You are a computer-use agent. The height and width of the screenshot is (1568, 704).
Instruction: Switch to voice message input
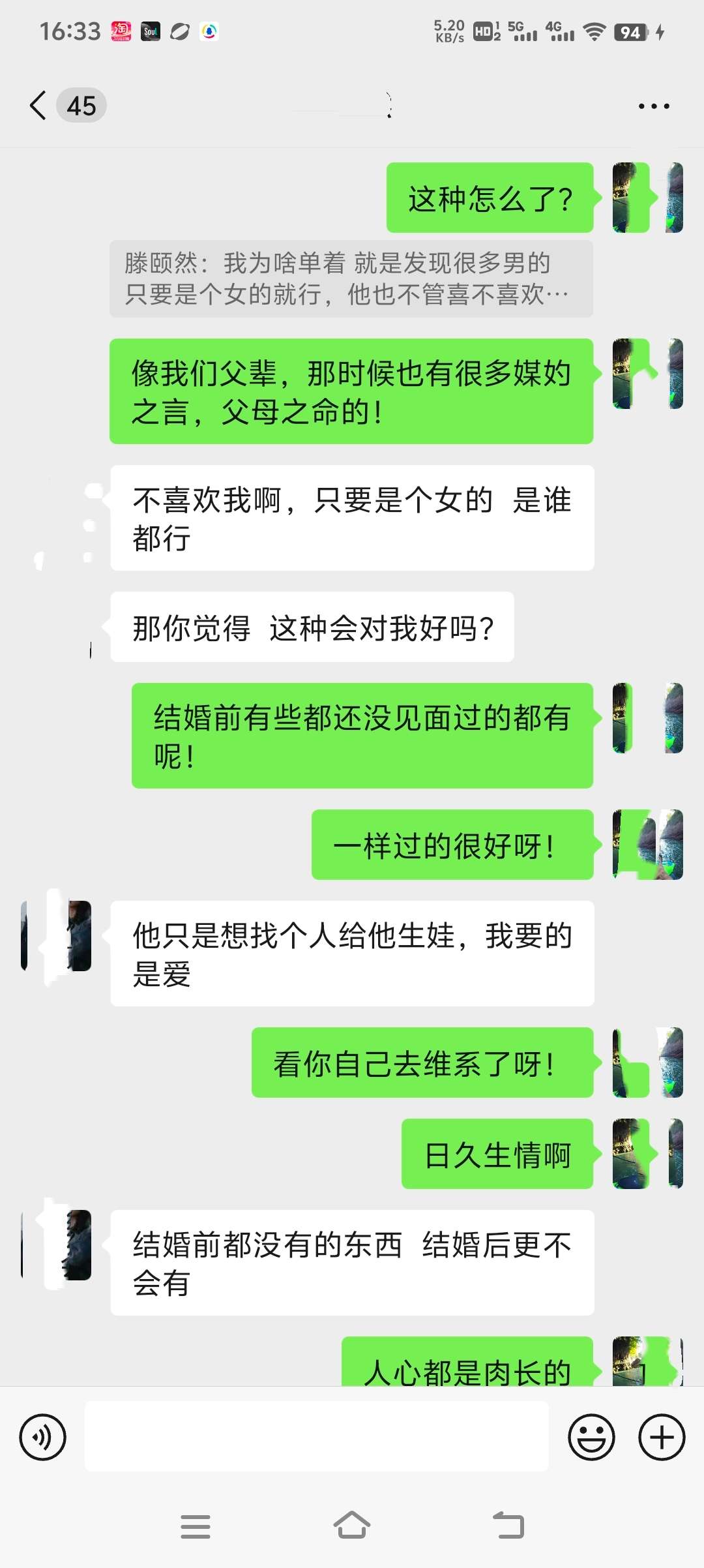(43, 1437)
